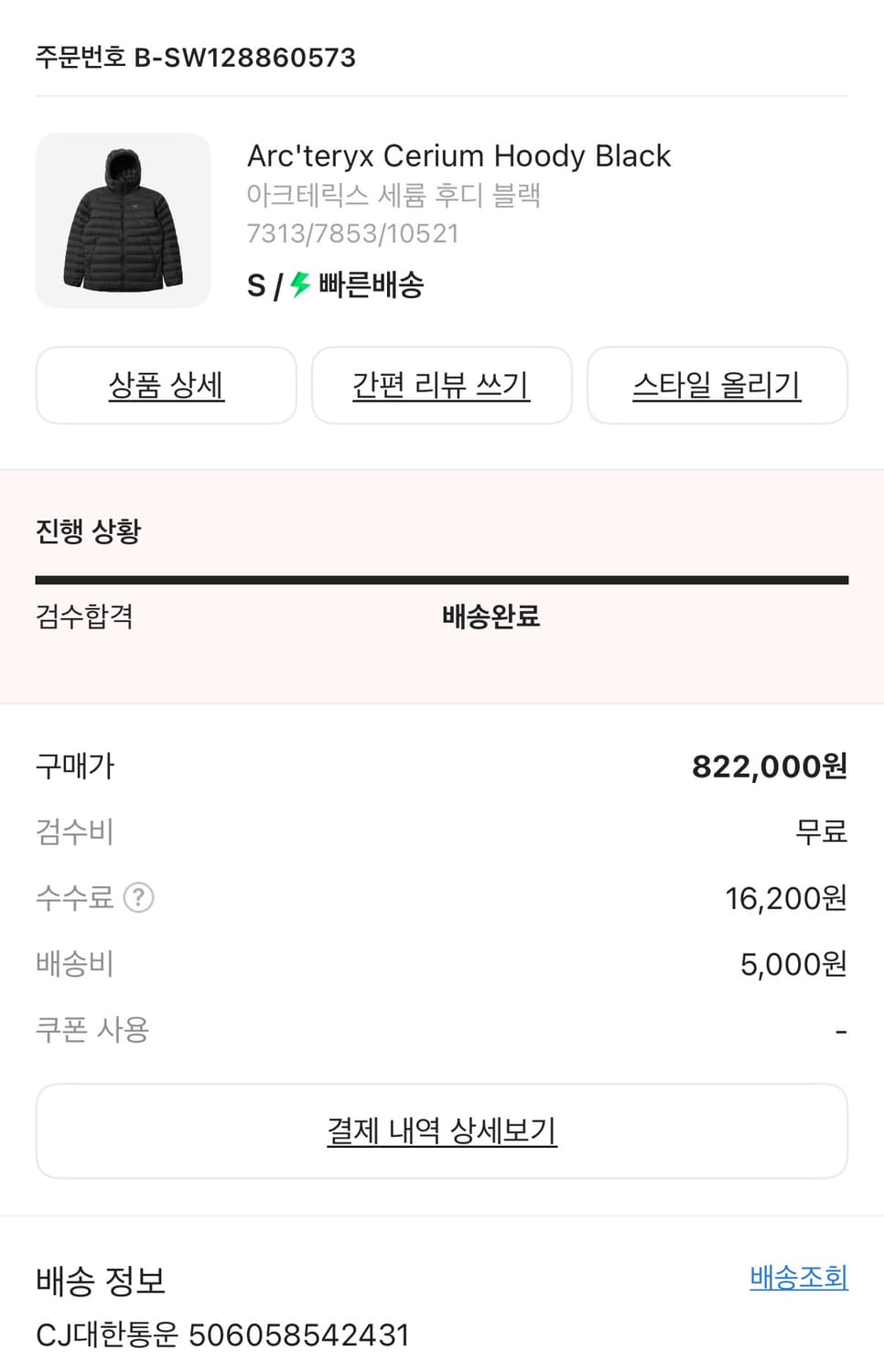Click the 배송 정보 shipping info header
Screen dimensions: 884x1372
pyautogui.click(x=100, y=1280)
